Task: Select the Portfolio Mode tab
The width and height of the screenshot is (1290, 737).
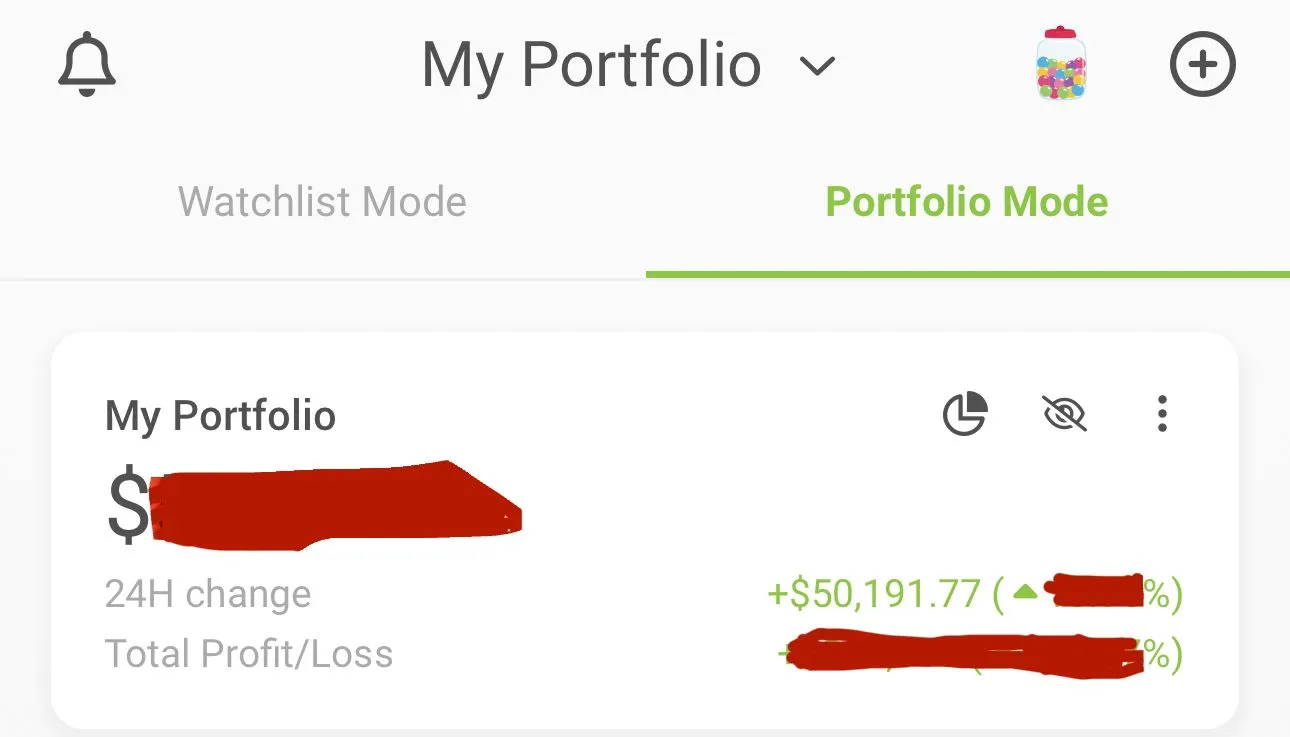Action: pyautogui.click(x=967, y=202)
